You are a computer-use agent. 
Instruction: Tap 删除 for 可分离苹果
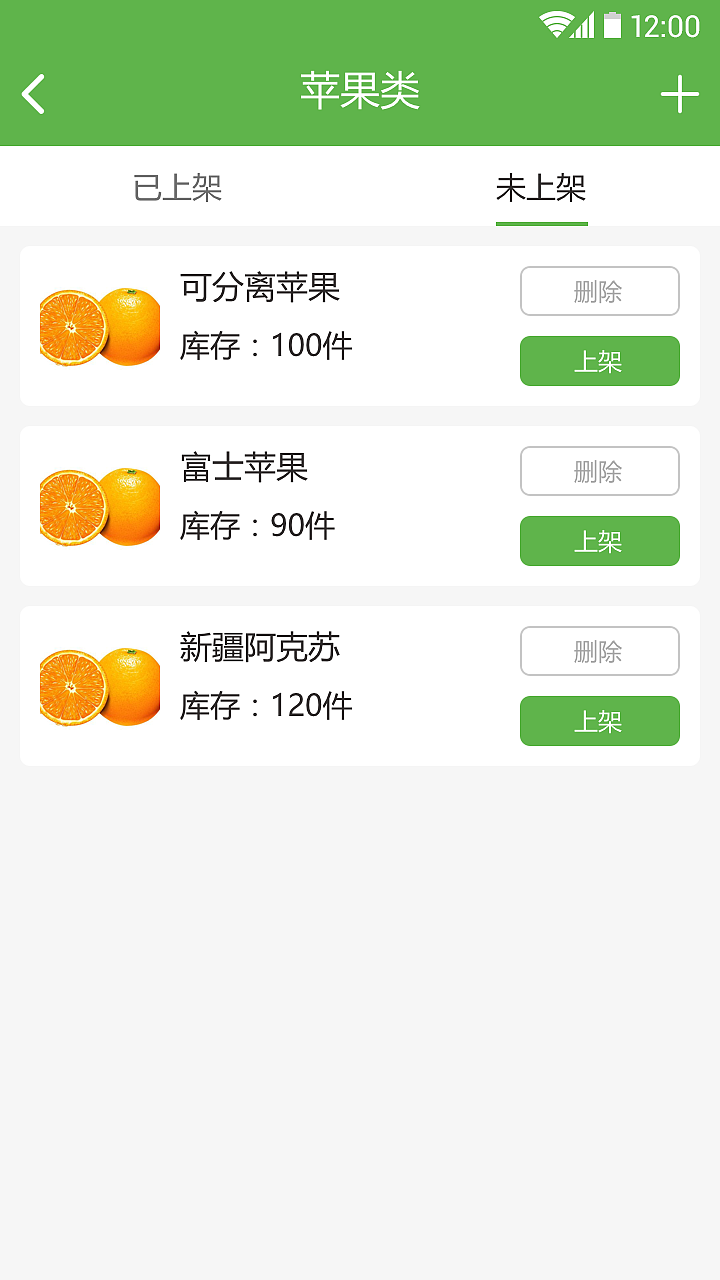click(x=599, y=291)
